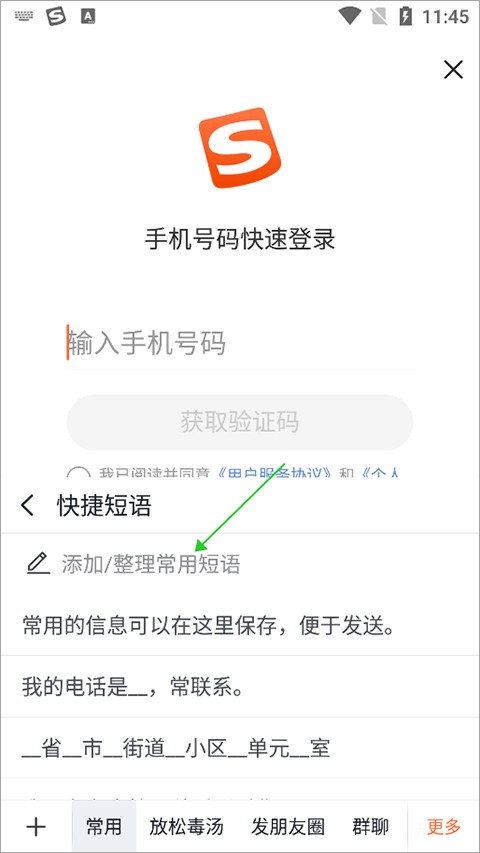Image resolution: width=480 pixels, height=853 pixels.
Task: Tap the 获取验证码 button
Action: [239, 422]
